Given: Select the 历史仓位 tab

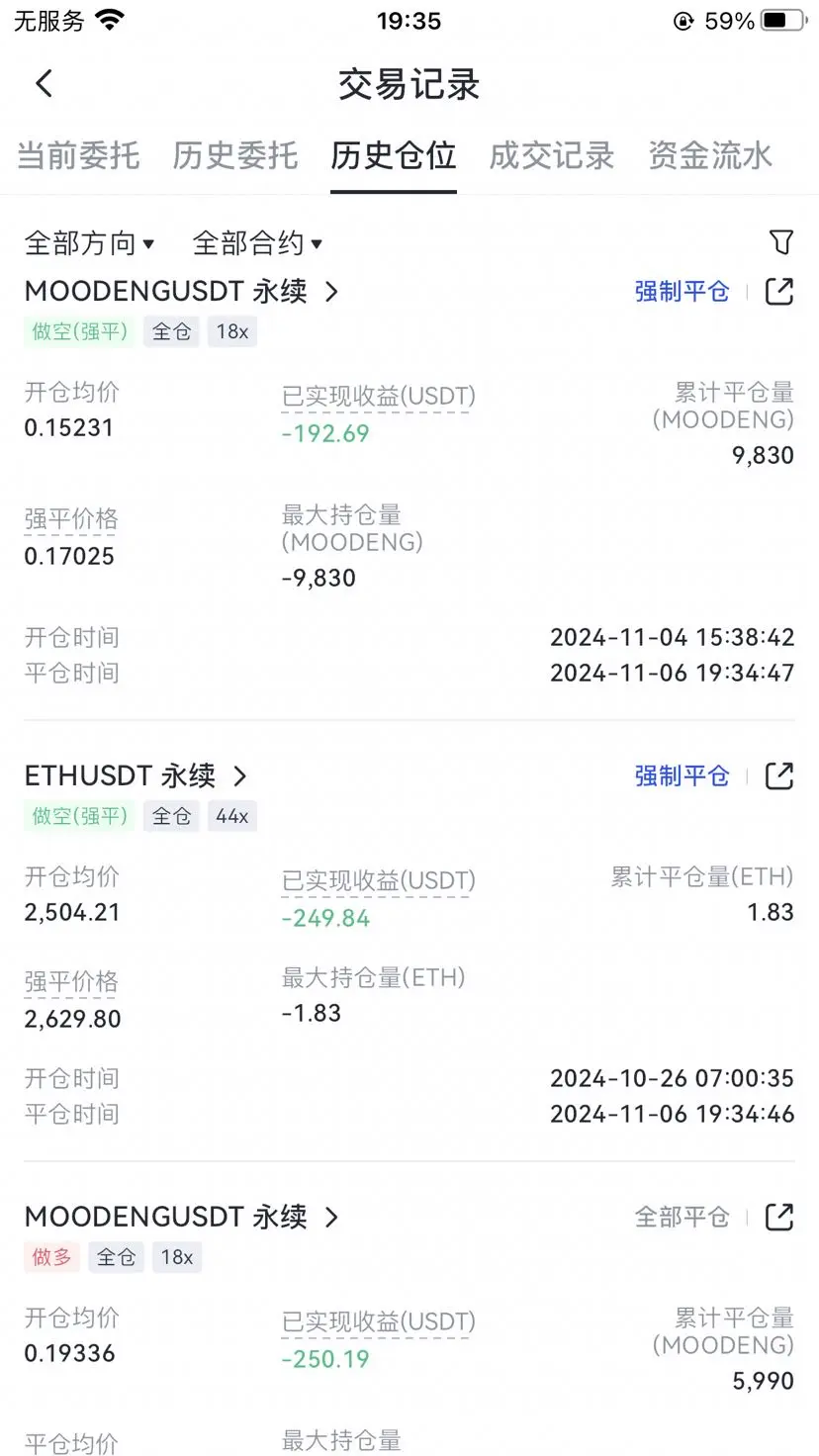Looking at the screenshot, I should (x=394, y=156).
